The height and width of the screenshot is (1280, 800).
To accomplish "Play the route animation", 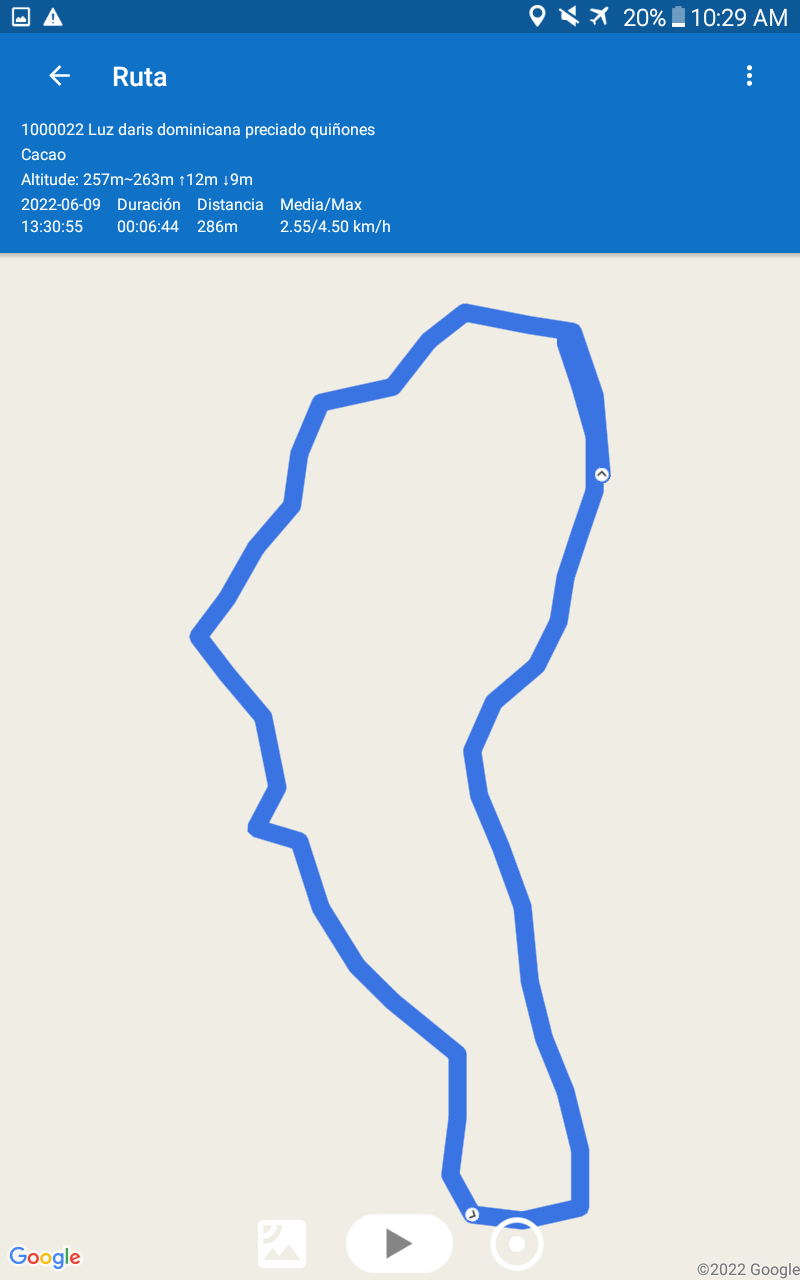I will 399,1243.
